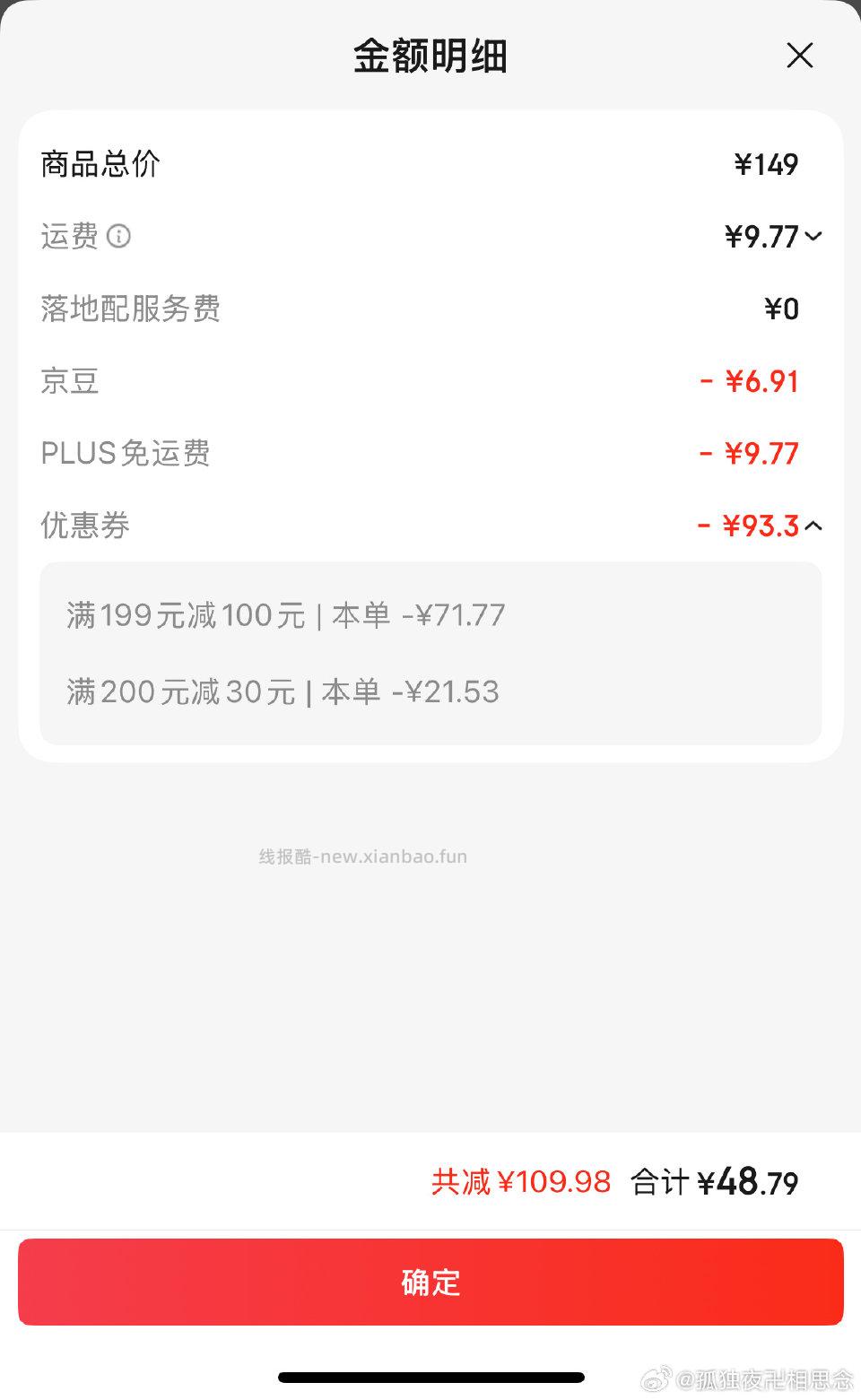
Task: Select the 商品总价 row
Action: click(99, 164)
